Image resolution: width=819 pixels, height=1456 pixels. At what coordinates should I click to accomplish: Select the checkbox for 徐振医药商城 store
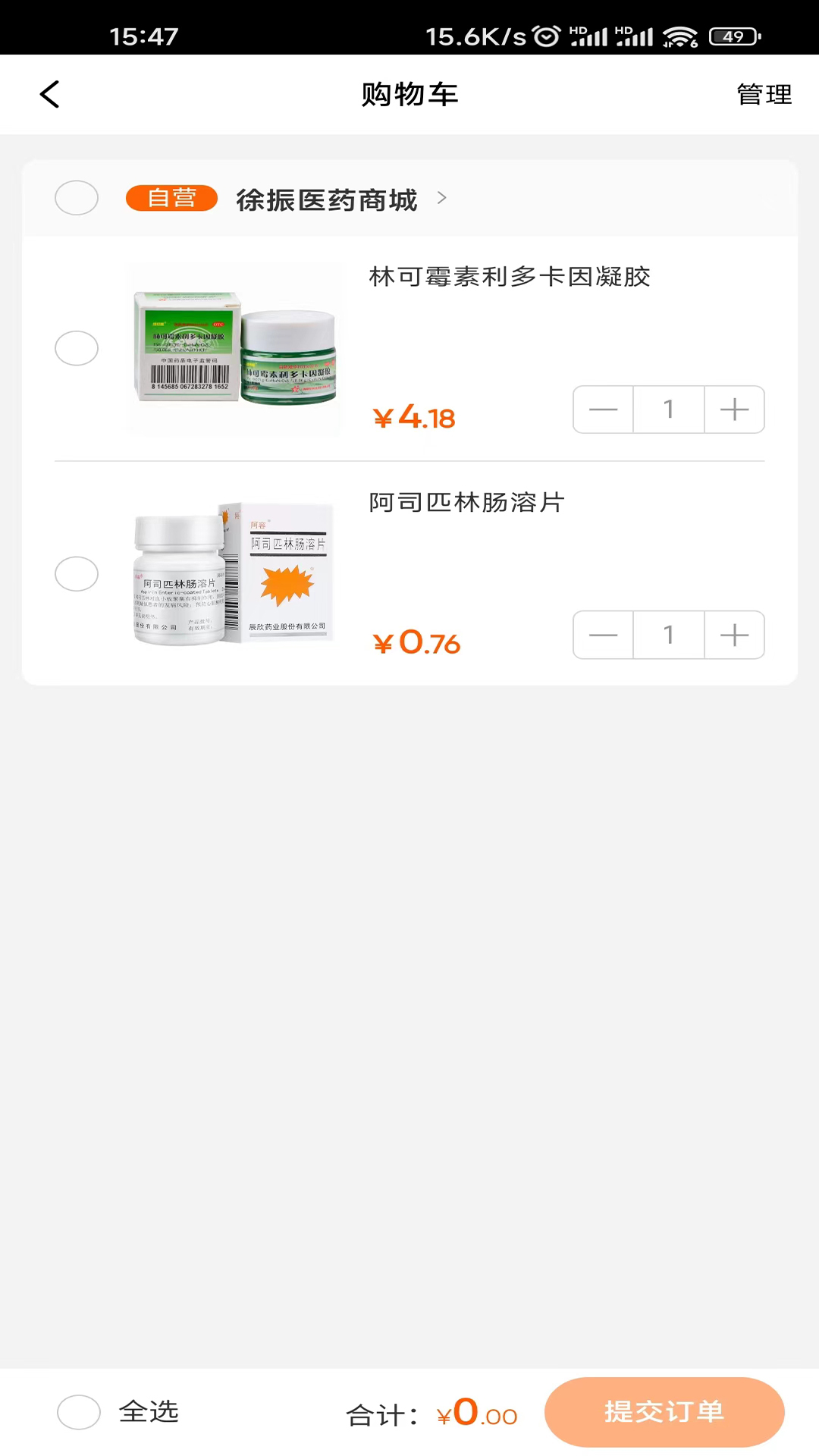76,198
